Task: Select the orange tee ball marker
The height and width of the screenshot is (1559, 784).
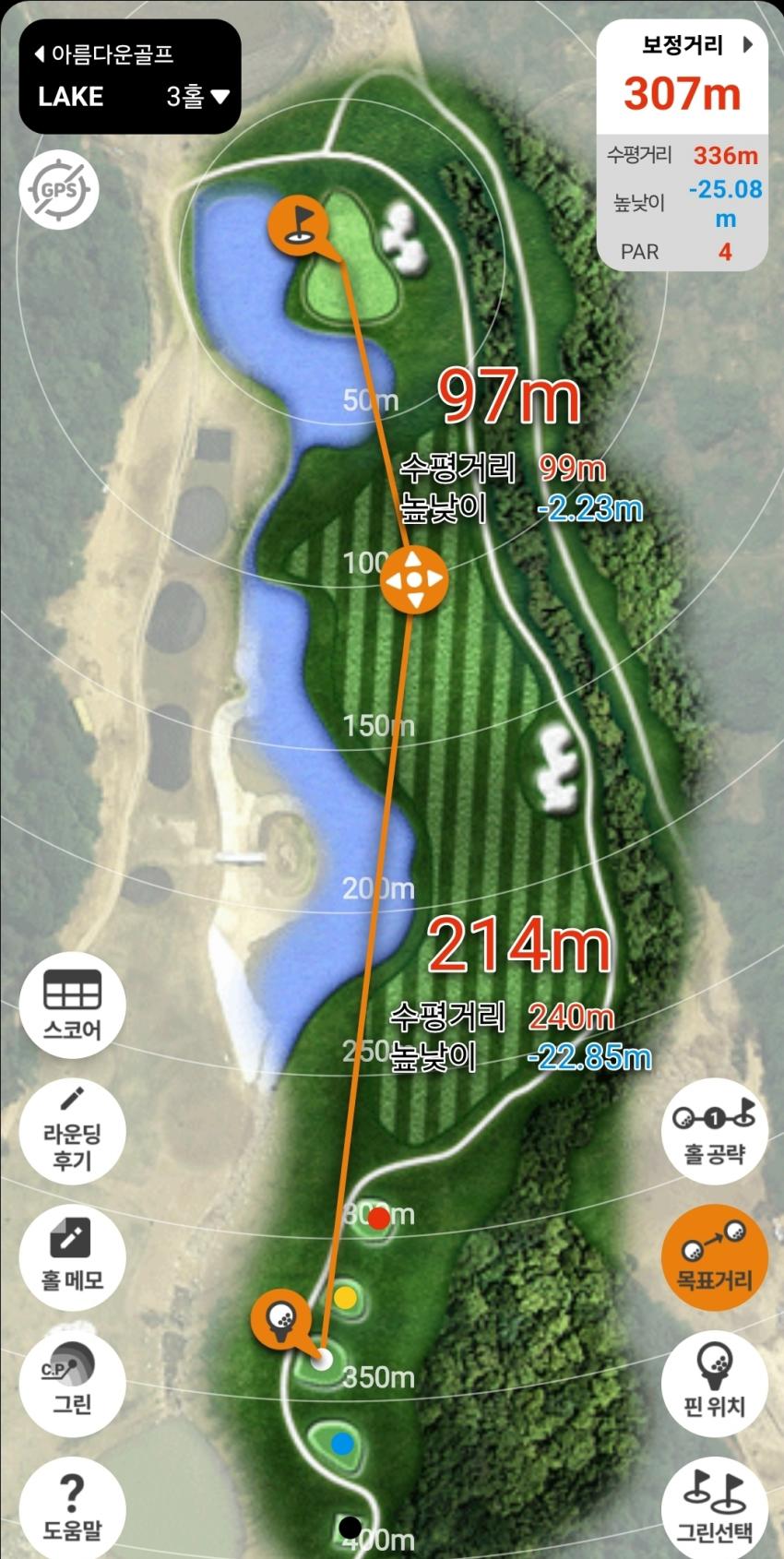Action: [281, 1319]
